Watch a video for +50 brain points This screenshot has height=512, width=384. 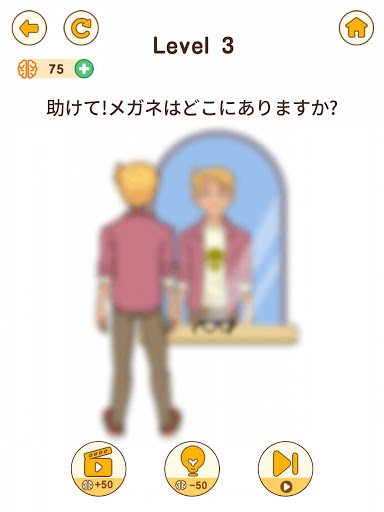(x=99, y=468)
